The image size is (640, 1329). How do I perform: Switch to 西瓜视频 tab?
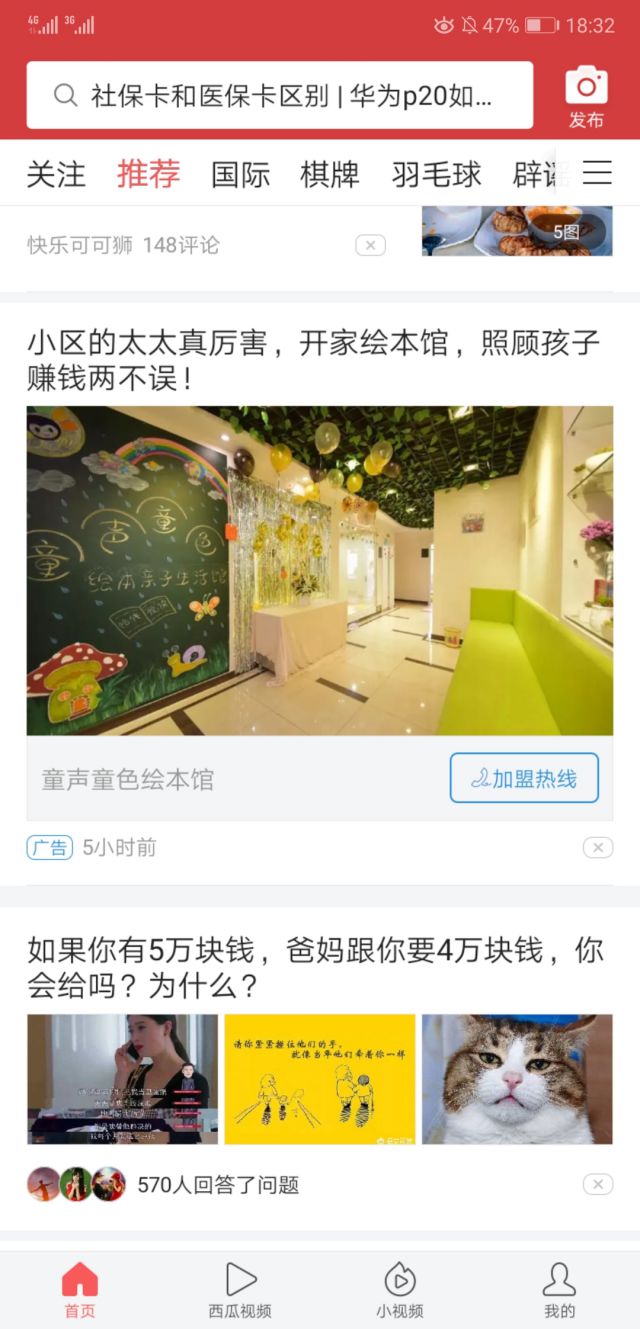pyautogui.click(x=240, y=1290)
